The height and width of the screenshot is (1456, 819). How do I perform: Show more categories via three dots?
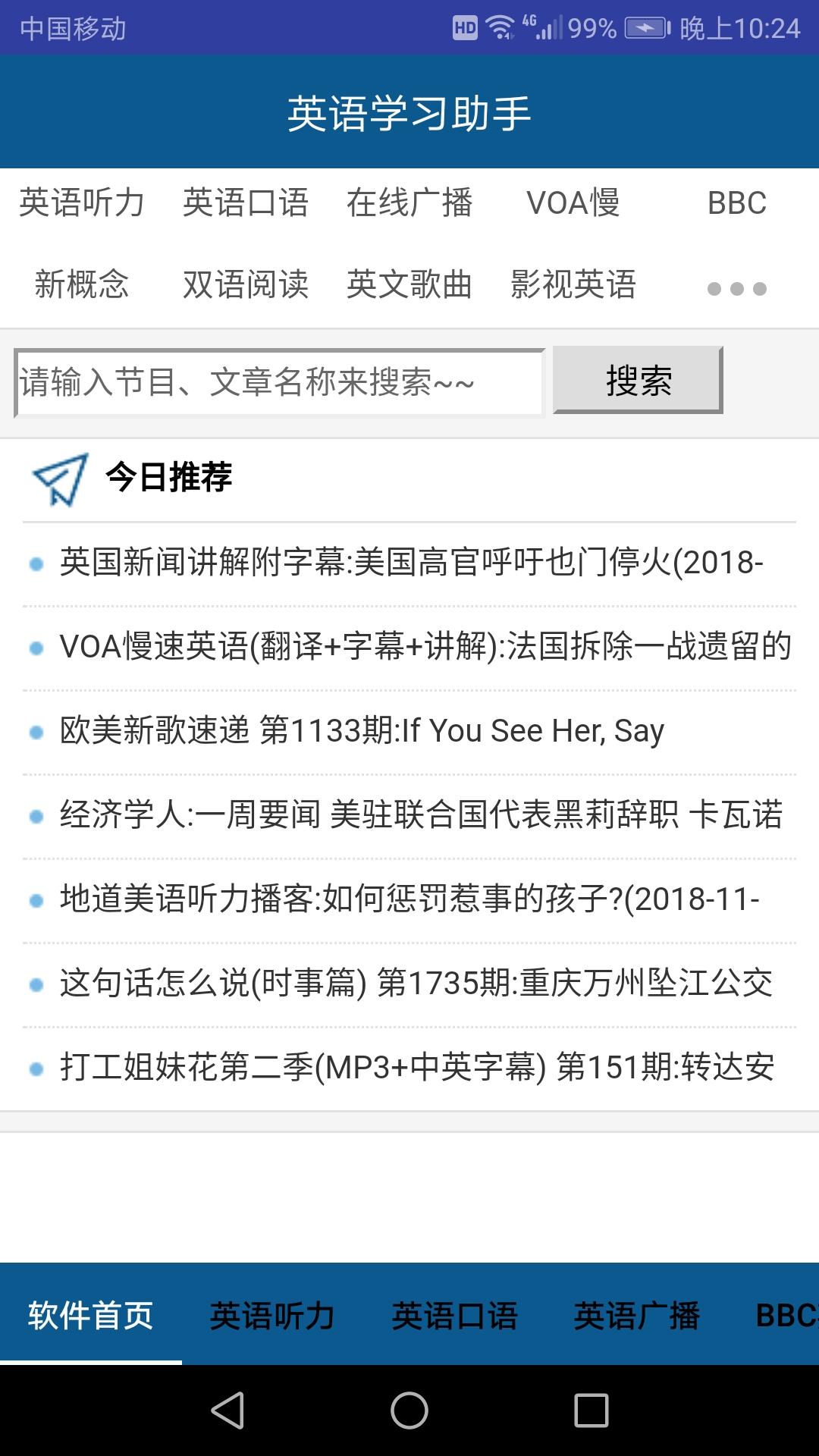737,288
